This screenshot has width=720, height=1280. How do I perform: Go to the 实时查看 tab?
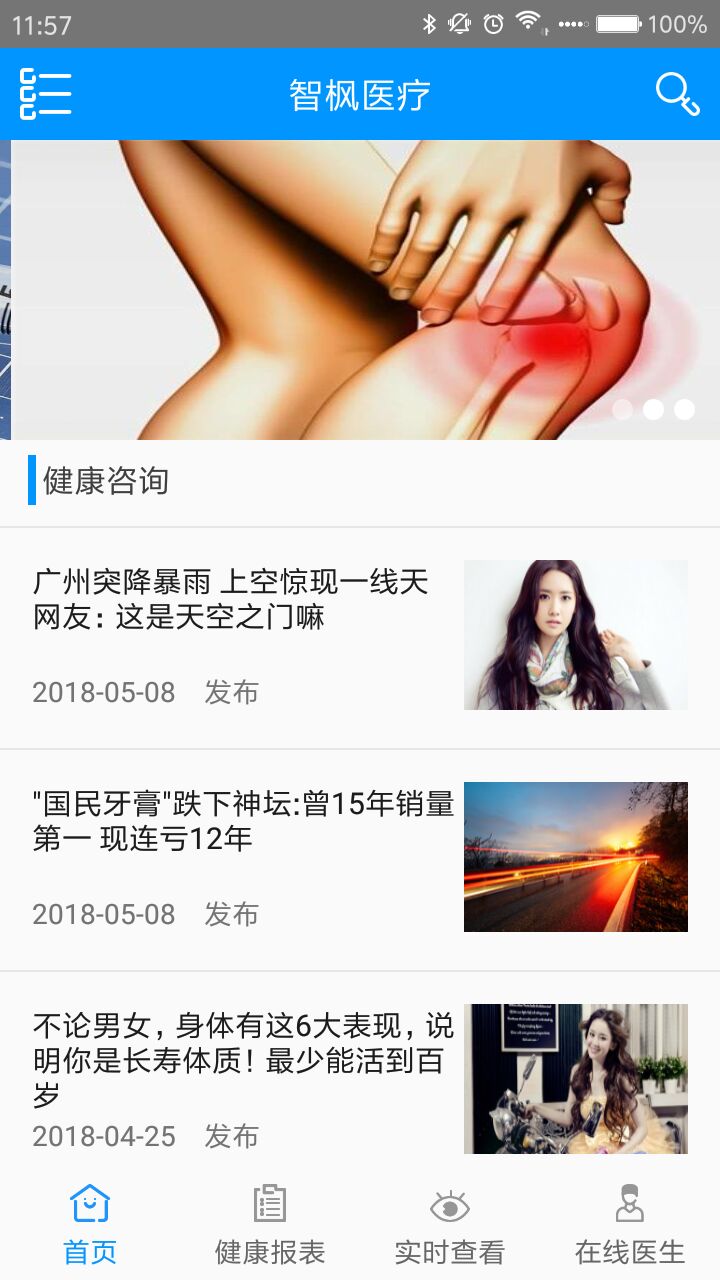coord(450,1223)
